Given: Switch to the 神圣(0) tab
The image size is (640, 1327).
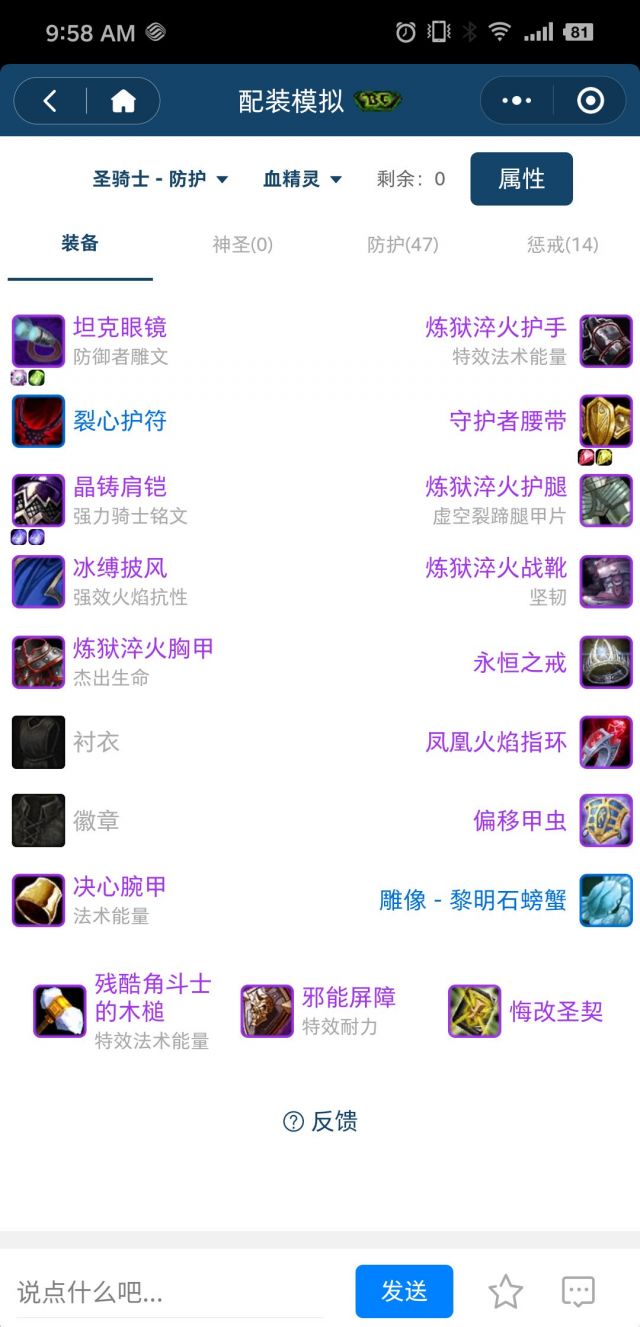Looking at the screenshot, I should [x=242, y=244].
